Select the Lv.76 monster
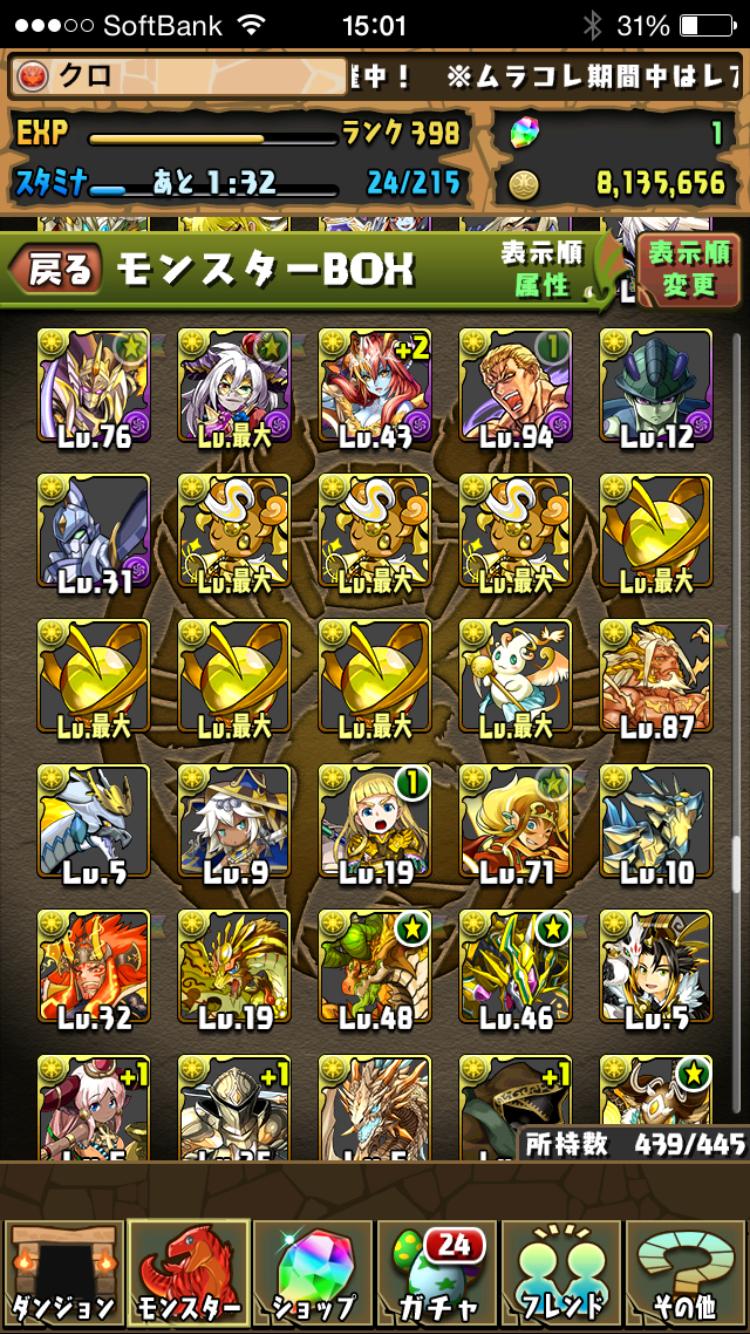This screenshot has width=750, height=1334. click(x=93, y=386)
